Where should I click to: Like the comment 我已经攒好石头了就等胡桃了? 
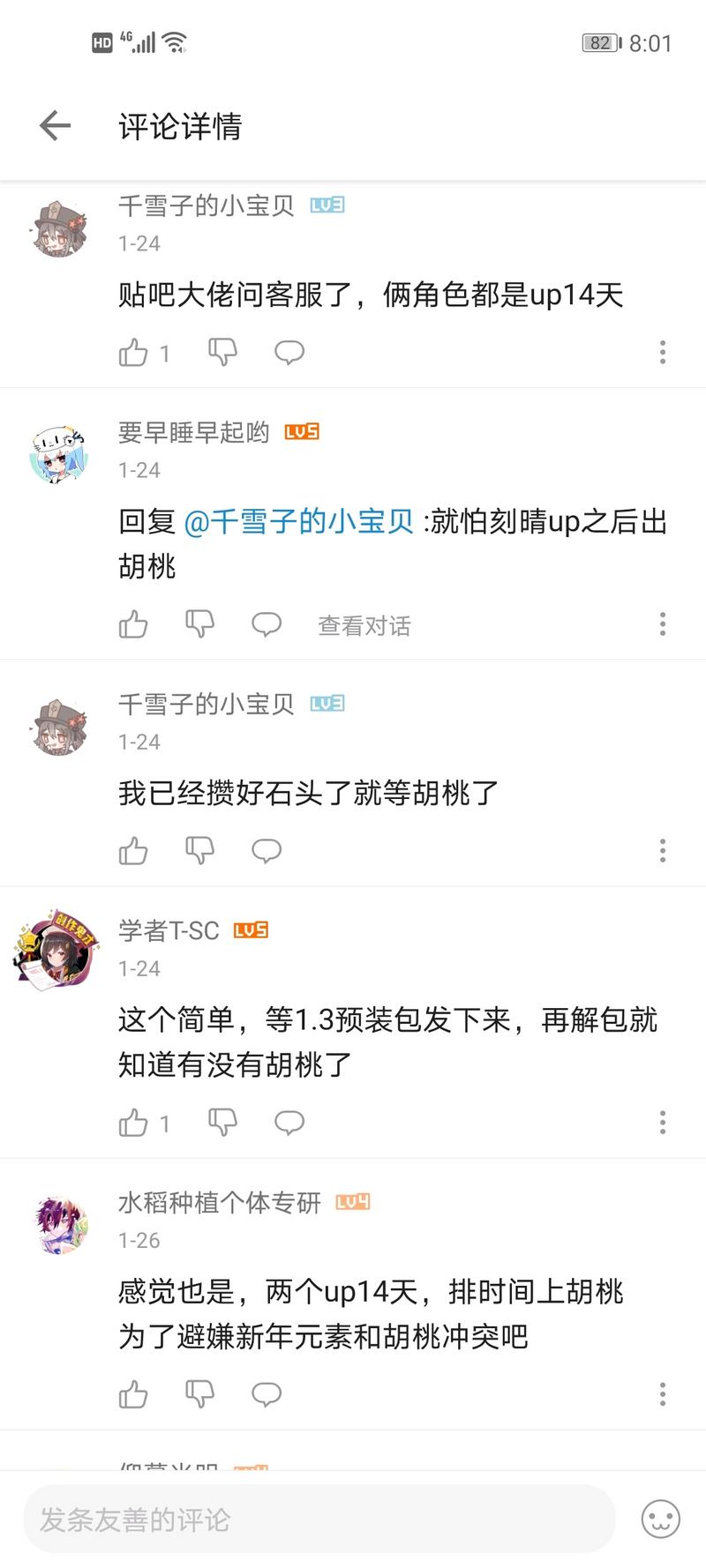click(x=133, y=851)
